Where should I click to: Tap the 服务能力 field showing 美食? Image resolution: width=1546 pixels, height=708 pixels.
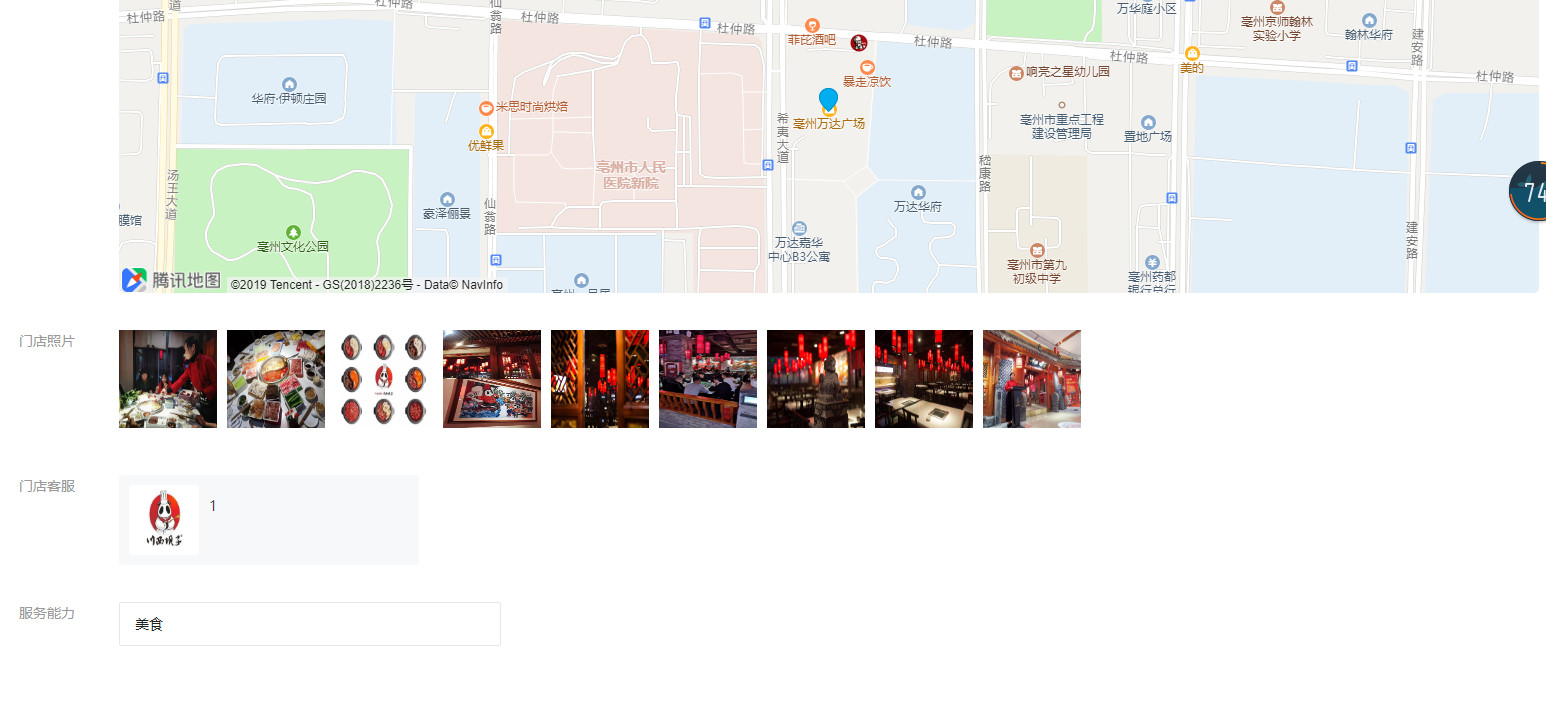pyautogui.click(x=309, y=624)
